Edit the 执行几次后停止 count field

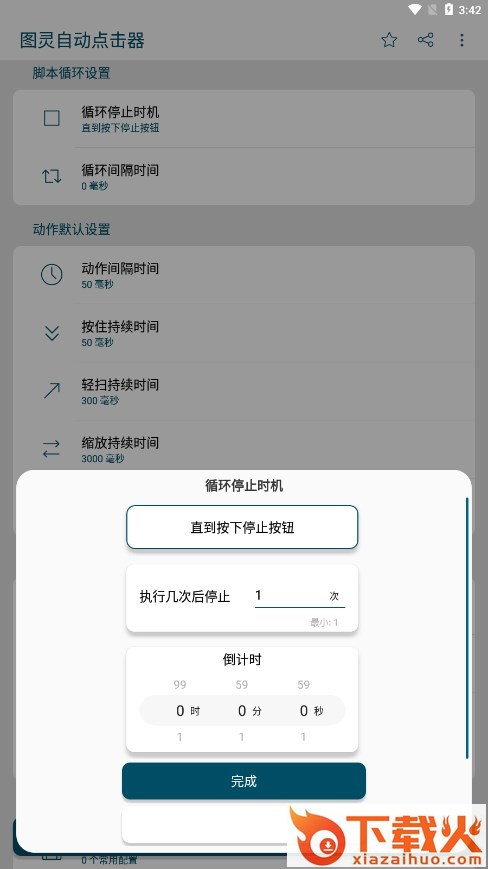300,596
